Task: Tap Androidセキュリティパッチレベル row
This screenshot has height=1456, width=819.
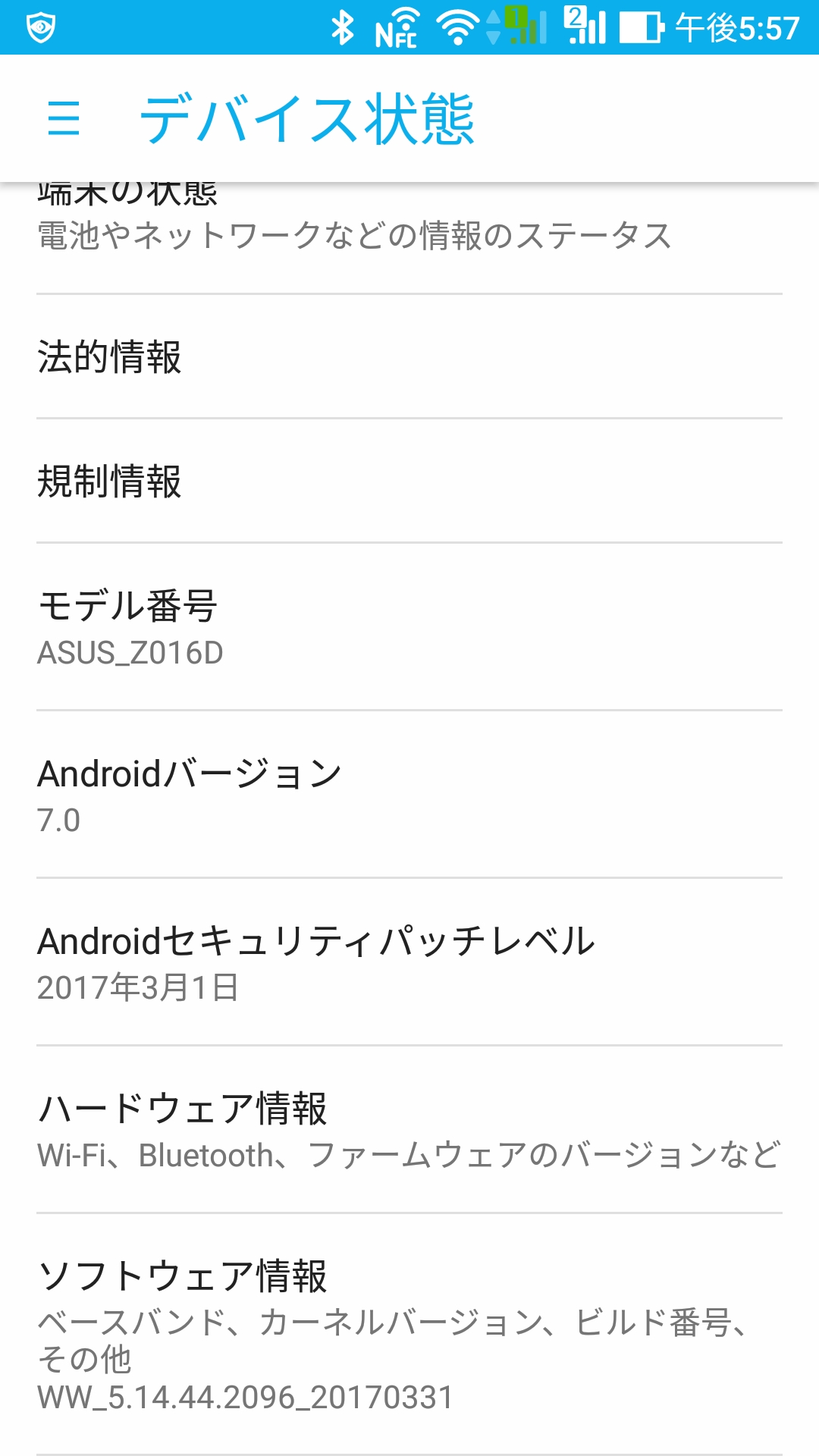Action: click(x=409, y=962)
